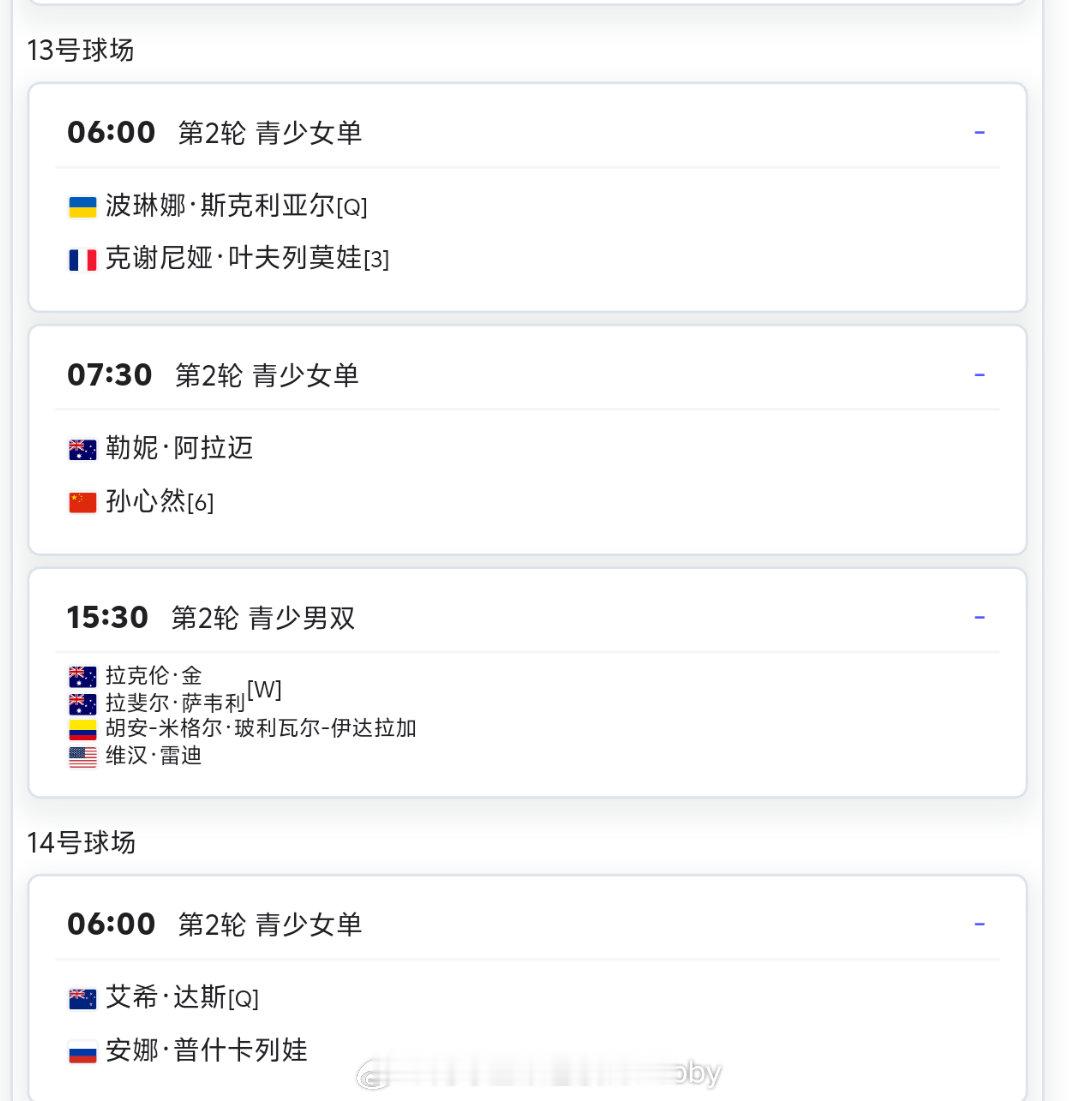Screen dimensions: 1080x1101
Task: Click the Australia flag next to 拉斐尔·萨韦利
Action: pyautogui.click(x=83, y=702)
